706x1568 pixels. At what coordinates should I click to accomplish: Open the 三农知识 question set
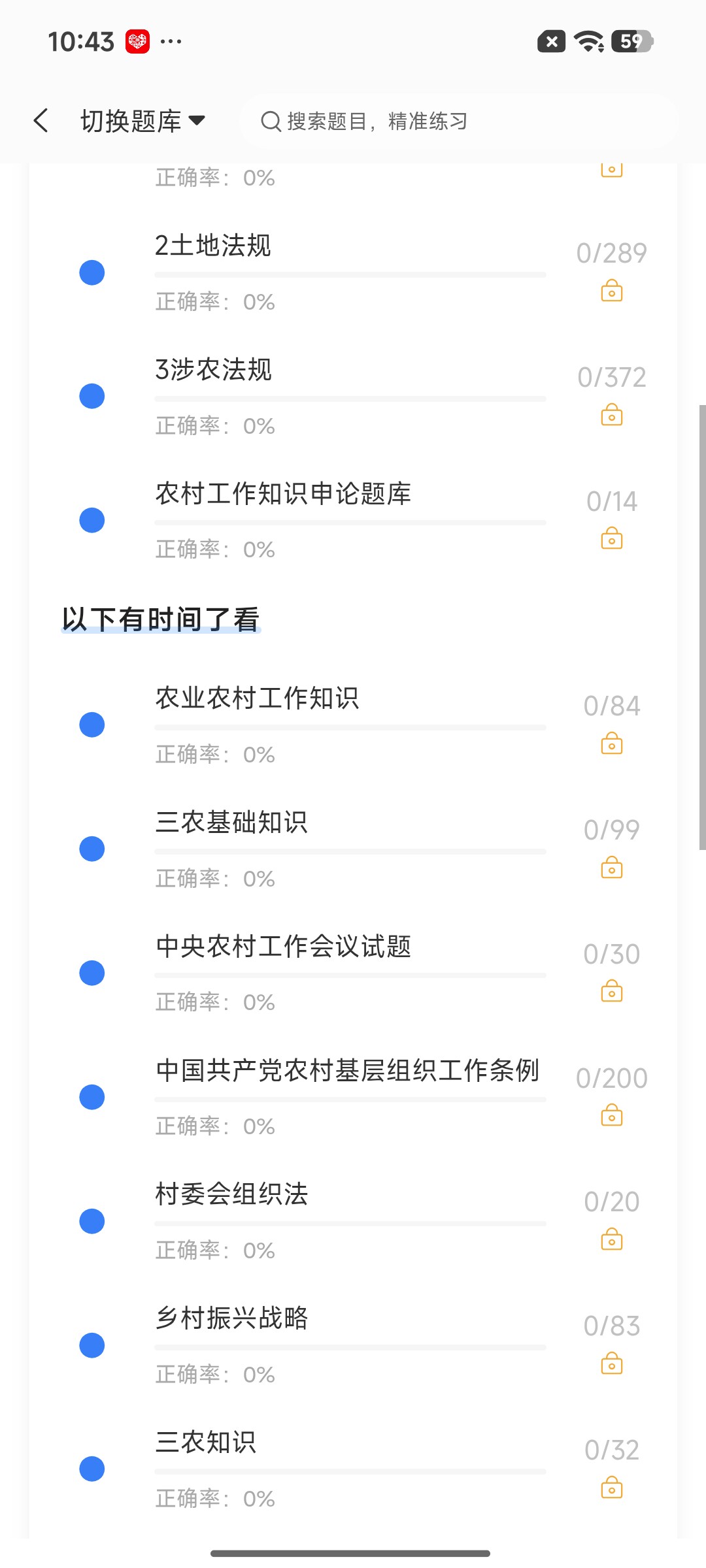click(353, 1469)
